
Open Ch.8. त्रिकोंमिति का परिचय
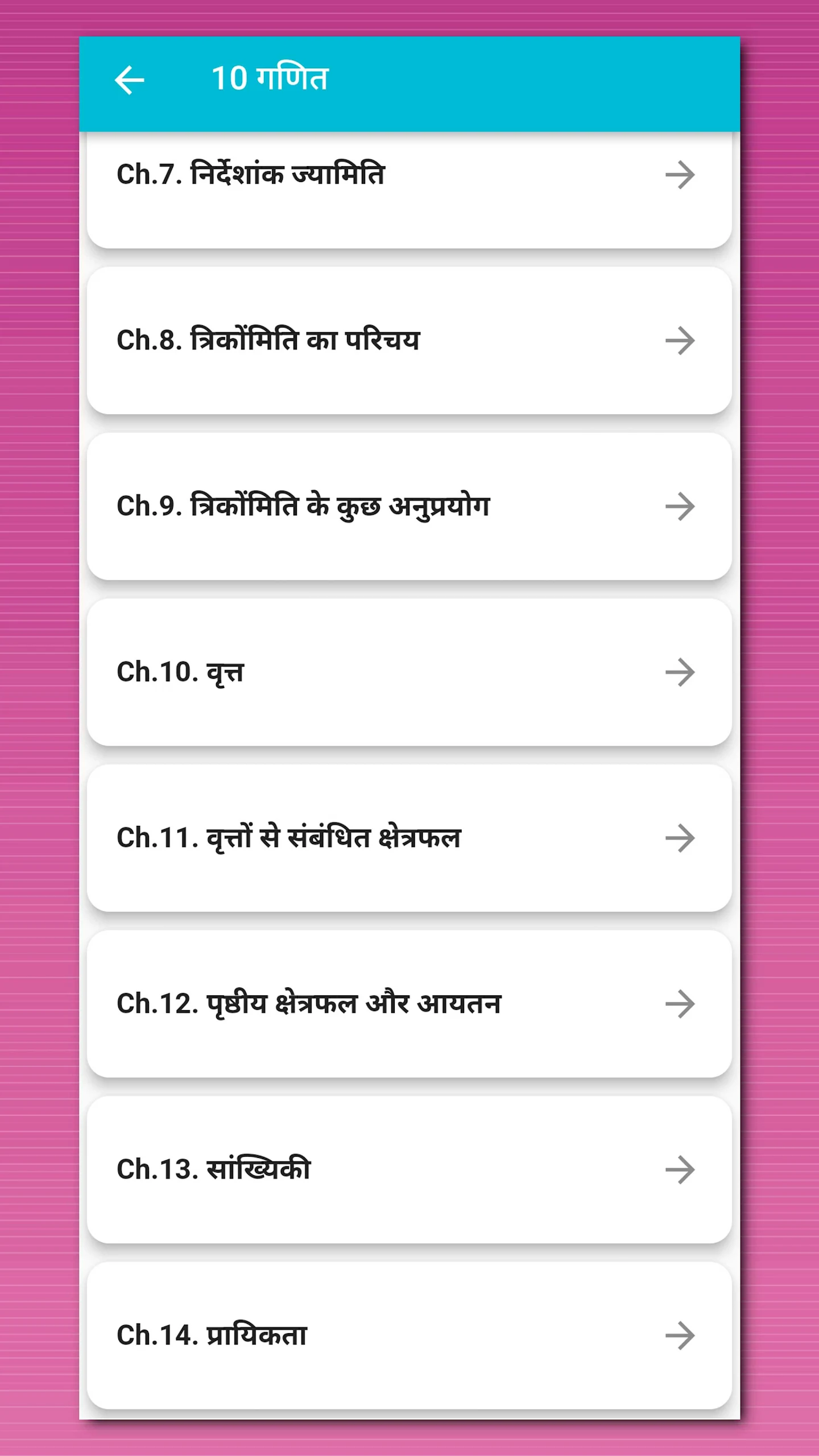tap(408, 341)
